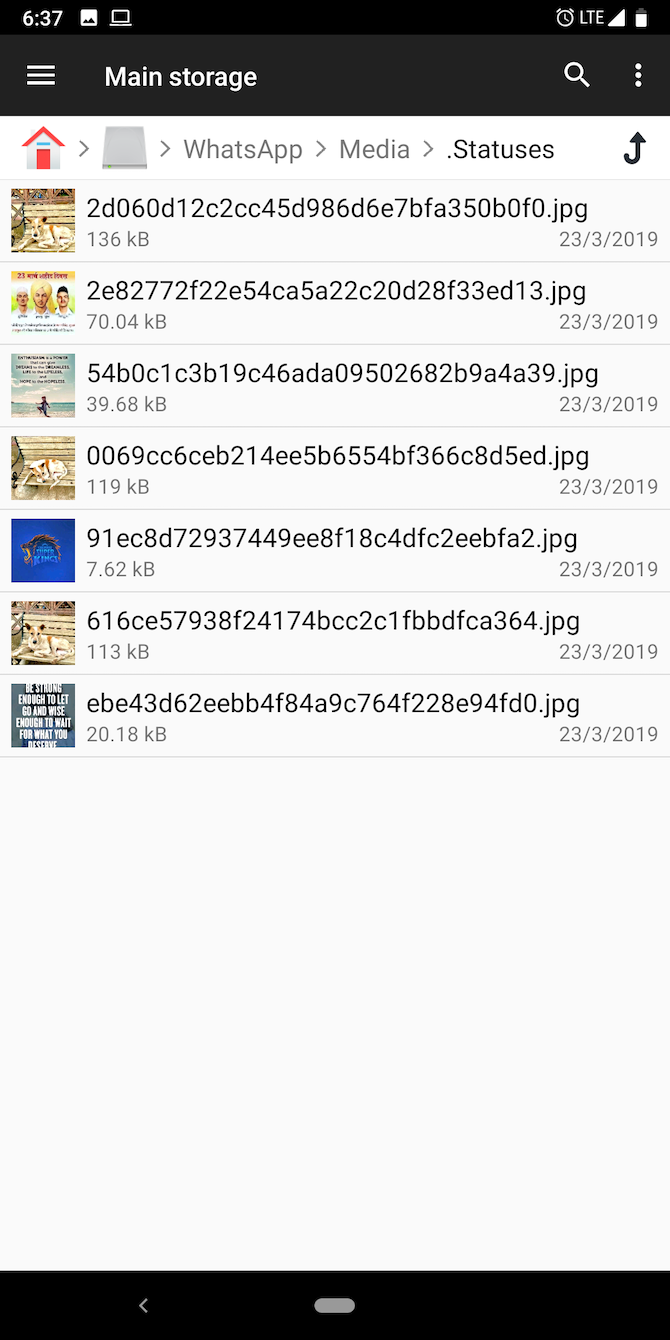Open file 2e82772f22e54ca5a22c20d28f33ed13.jpg
This screenshot has height=1340, width=670.
(x=335, y=303)
